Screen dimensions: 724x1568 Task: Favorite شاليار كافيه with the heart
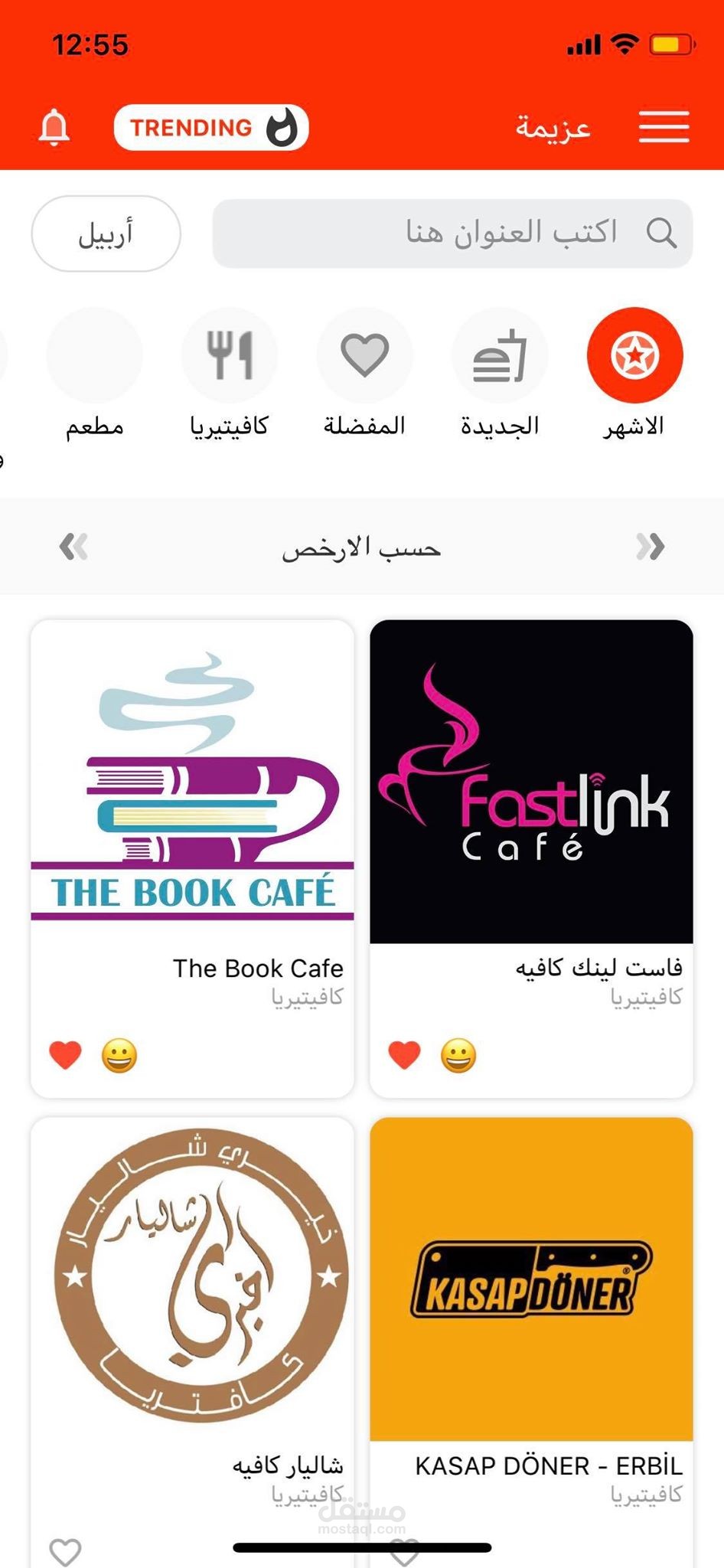click(x=65, y=1552)
